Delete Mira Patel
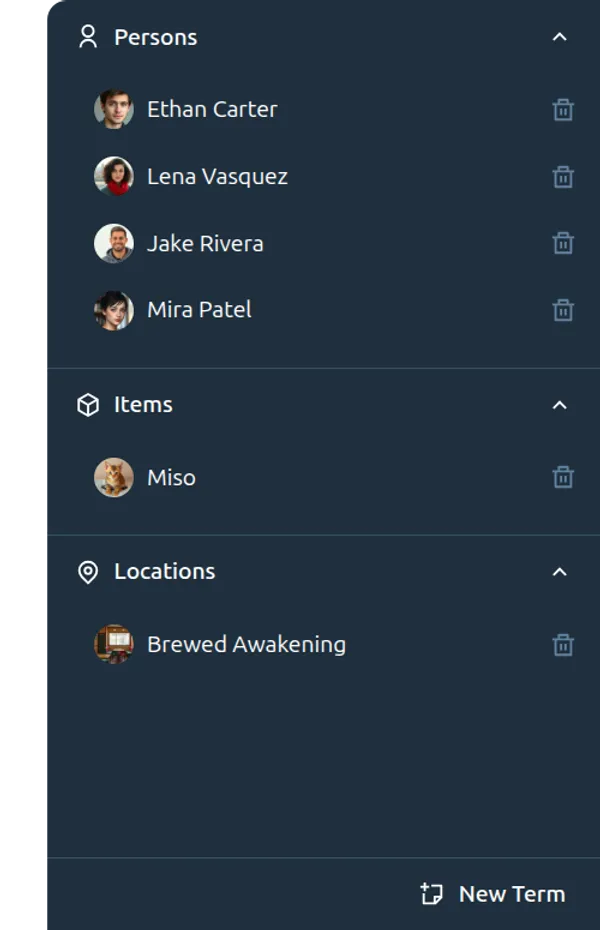This screenshot has height=930, width=600. pyautogui.click(x=563, y=310)
